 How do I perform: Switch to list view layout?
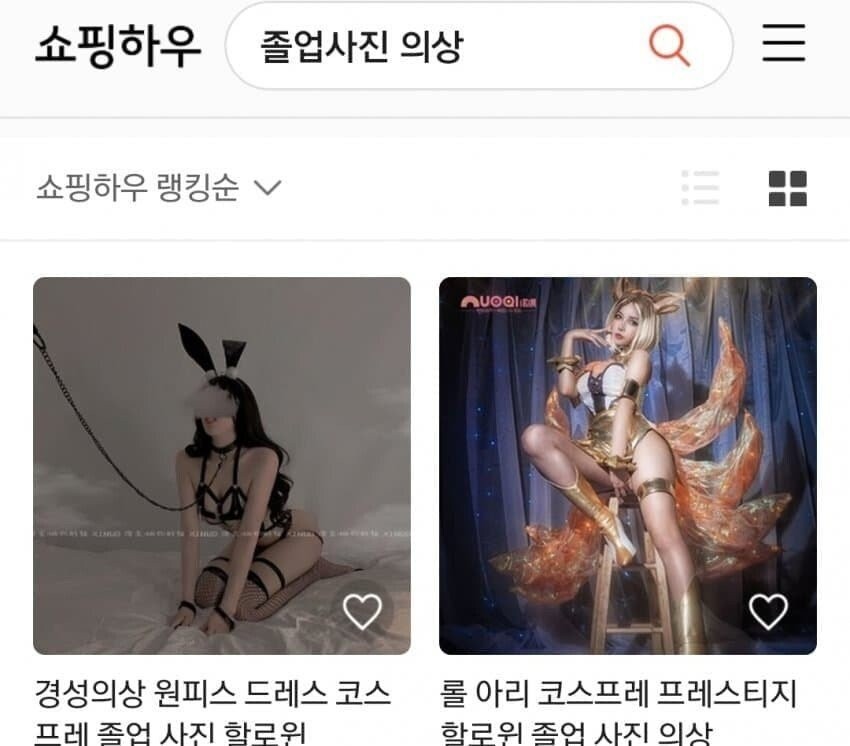click(700, 188)
